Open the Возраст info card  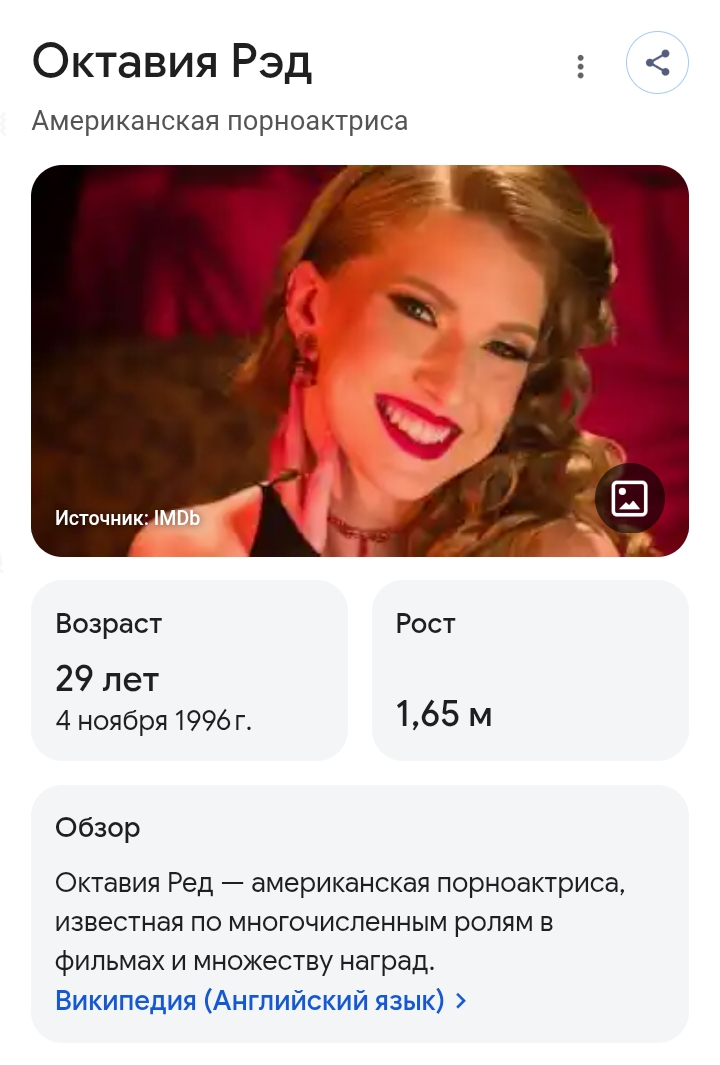pos(190,670)
